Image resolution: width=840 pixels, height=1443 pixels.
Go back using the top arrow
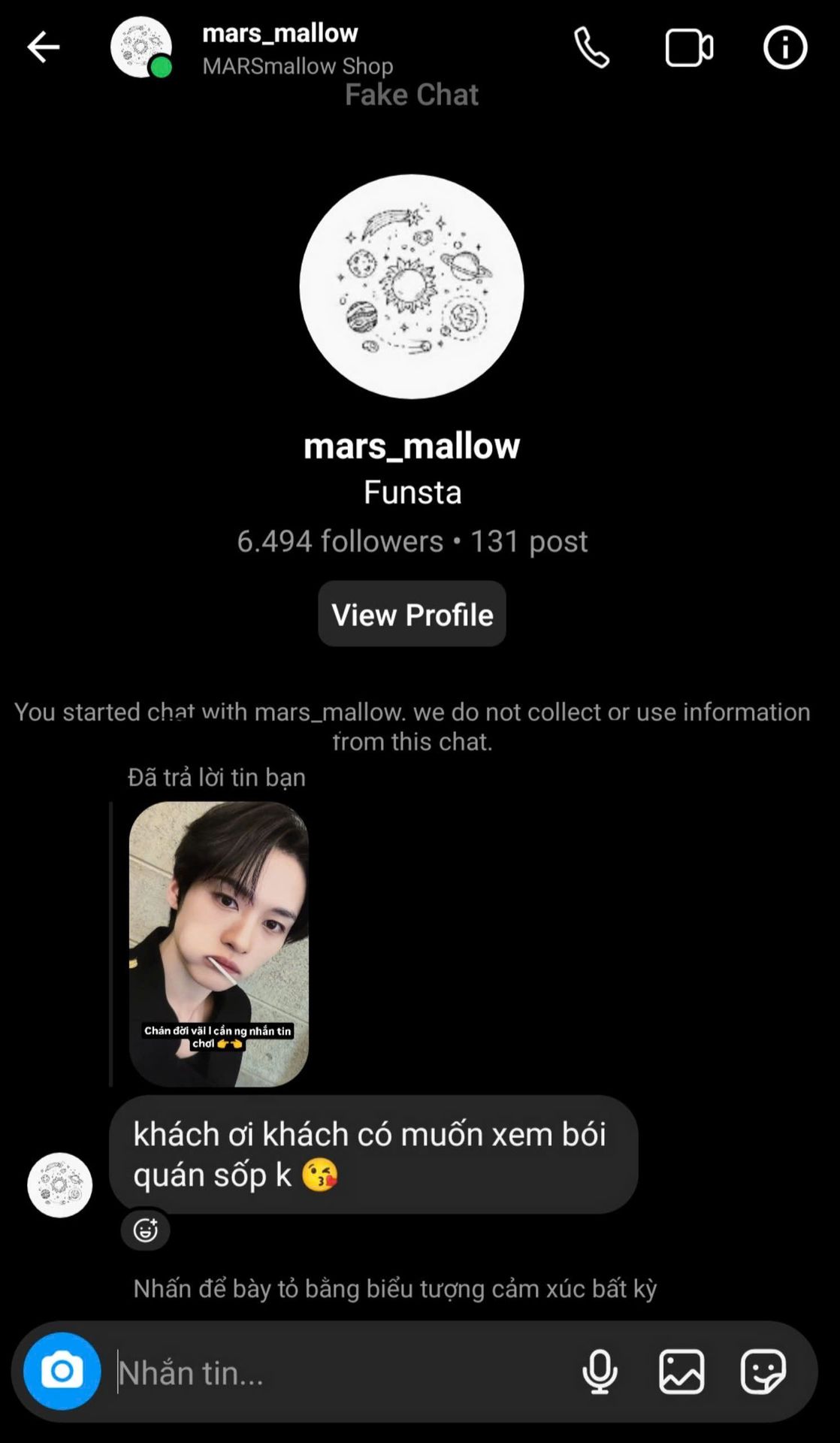[43, 47]
